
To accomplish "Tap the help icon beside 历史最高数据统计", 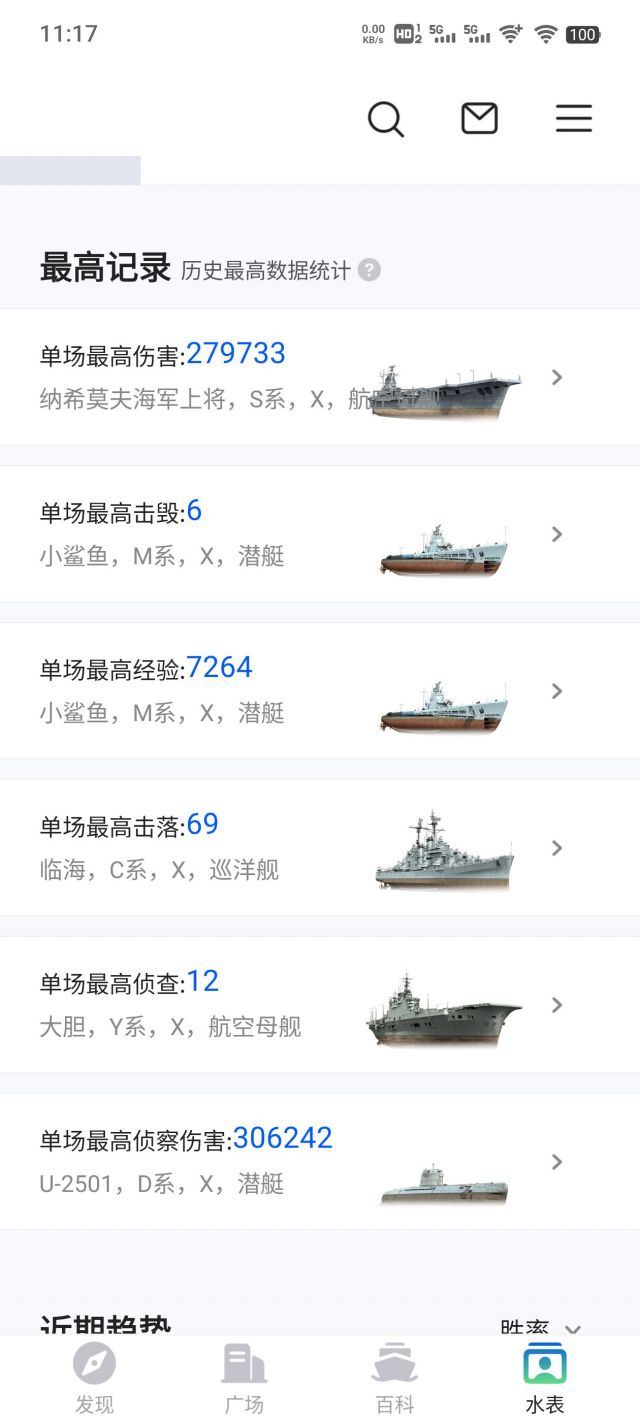I will click(x=370, y=270).
